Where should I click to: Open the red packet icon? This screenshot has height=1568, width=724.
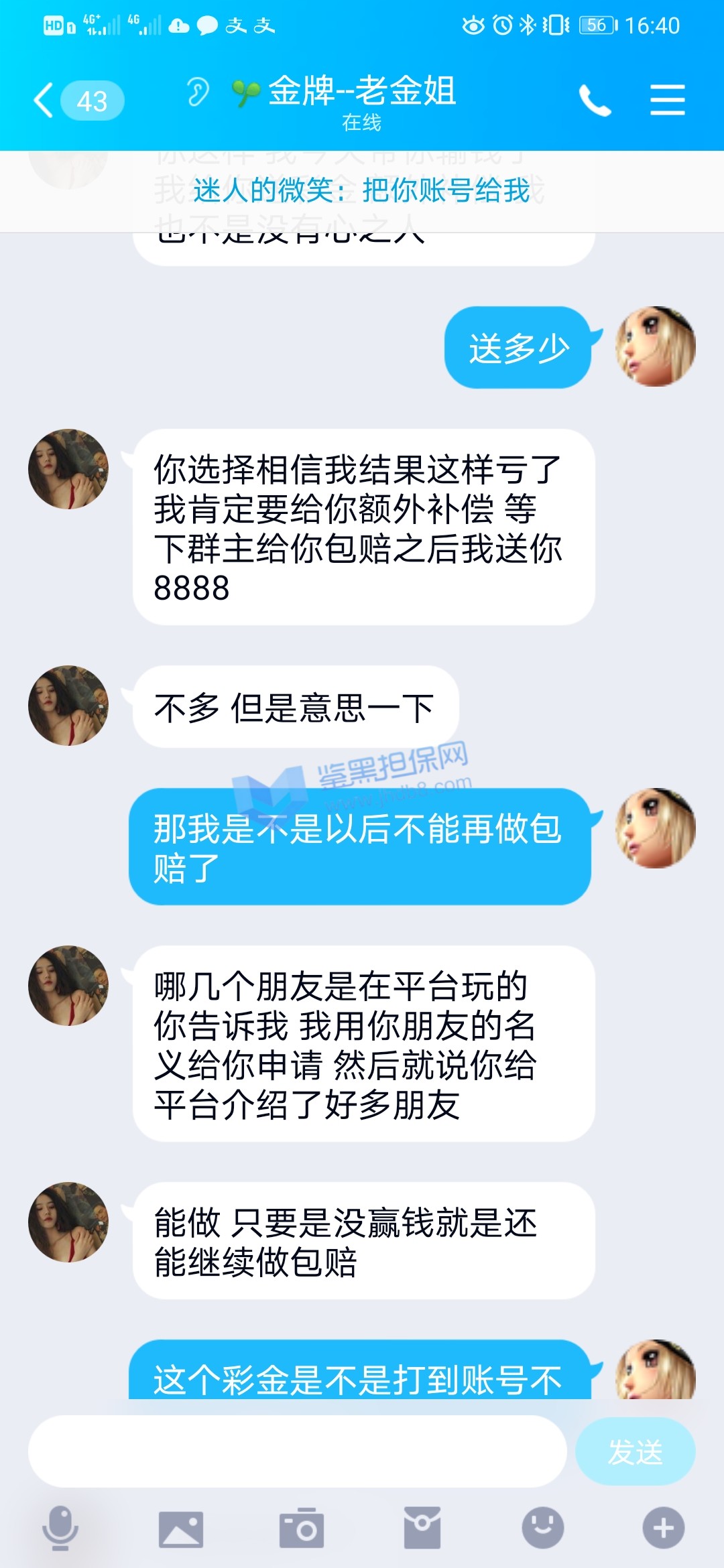pyautogui.click(x=422, y=1528)
